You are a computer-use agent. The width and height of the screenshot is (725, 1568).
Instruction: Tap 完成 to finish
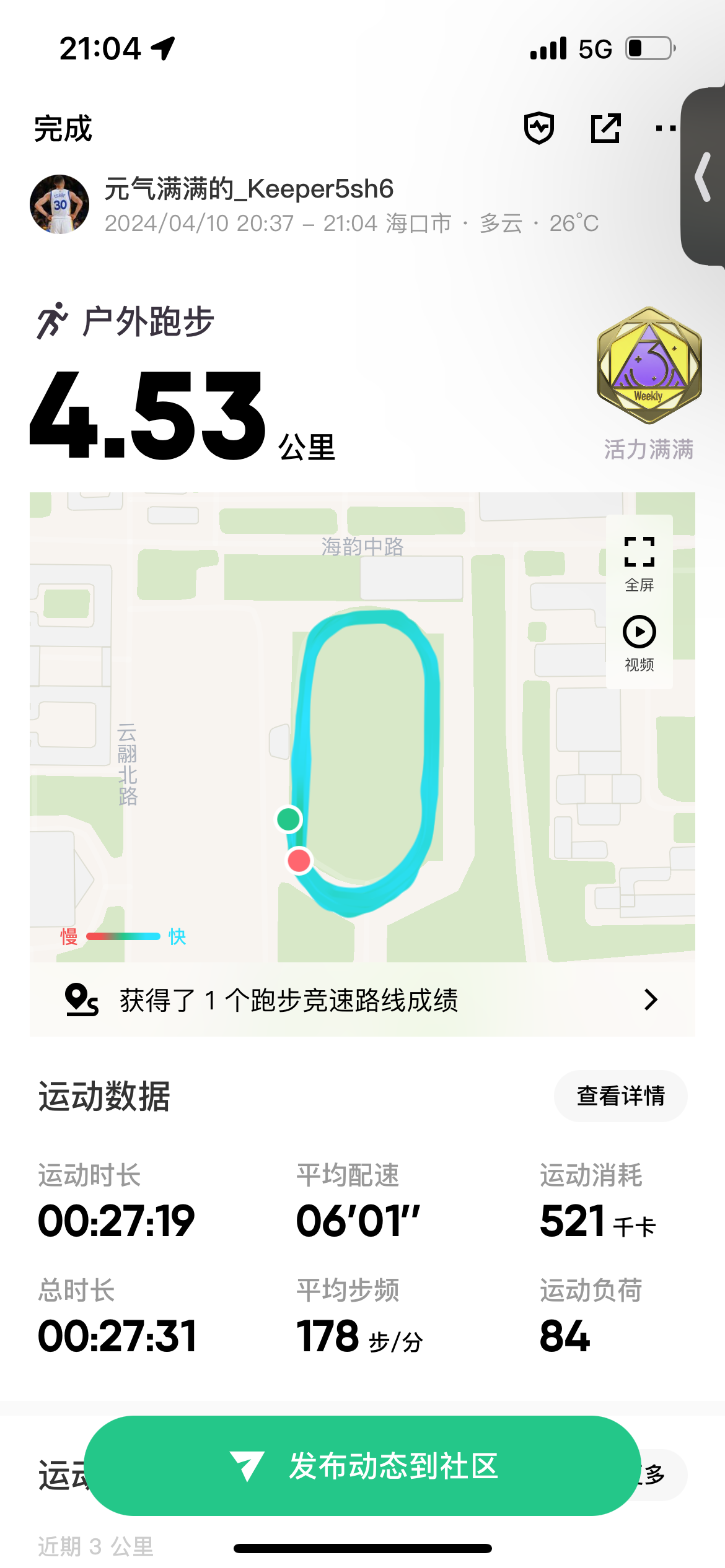click(63, 129)
